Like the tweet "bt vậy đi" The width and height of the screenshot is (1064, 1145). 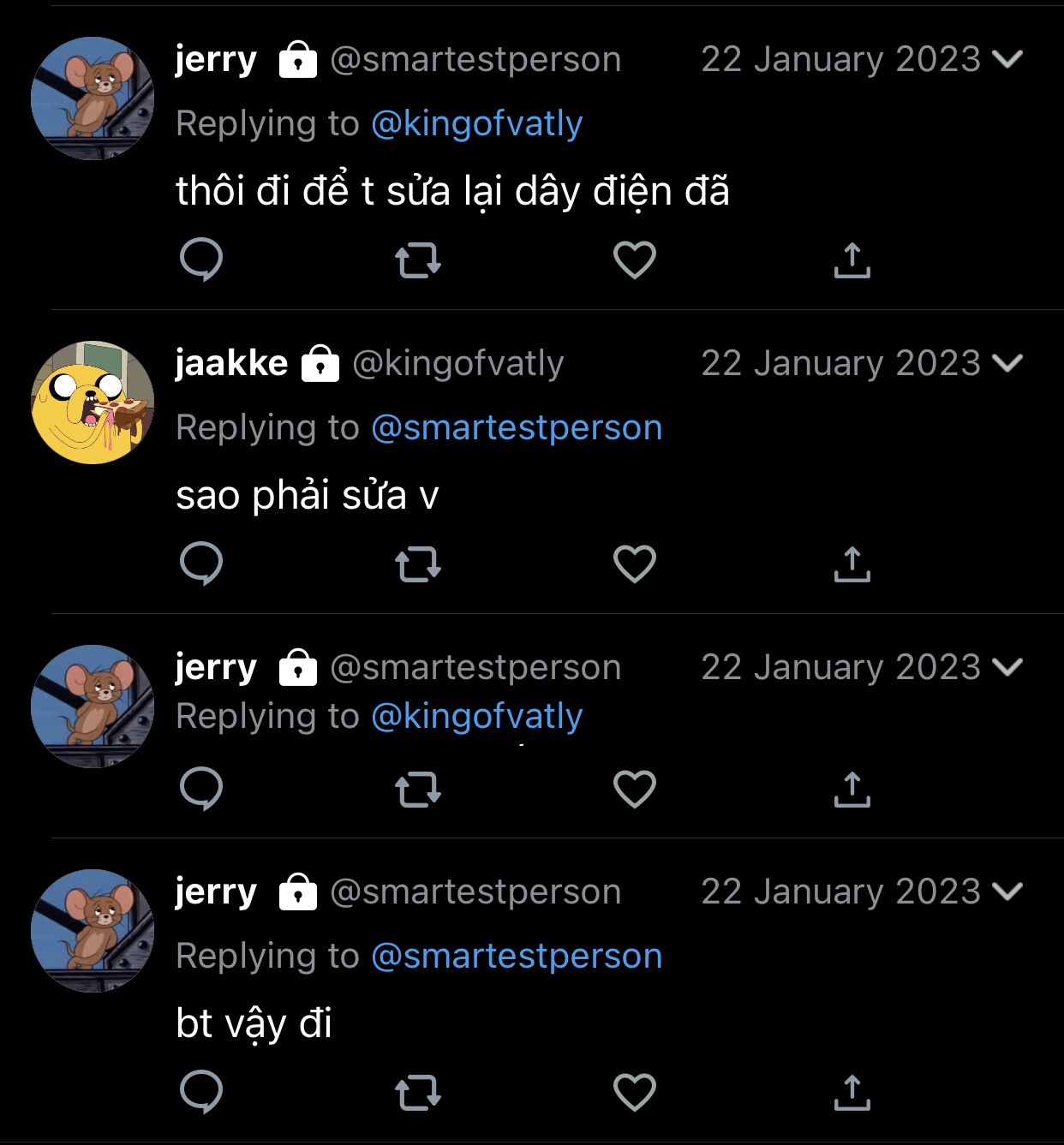click(x=635, y=1092)
